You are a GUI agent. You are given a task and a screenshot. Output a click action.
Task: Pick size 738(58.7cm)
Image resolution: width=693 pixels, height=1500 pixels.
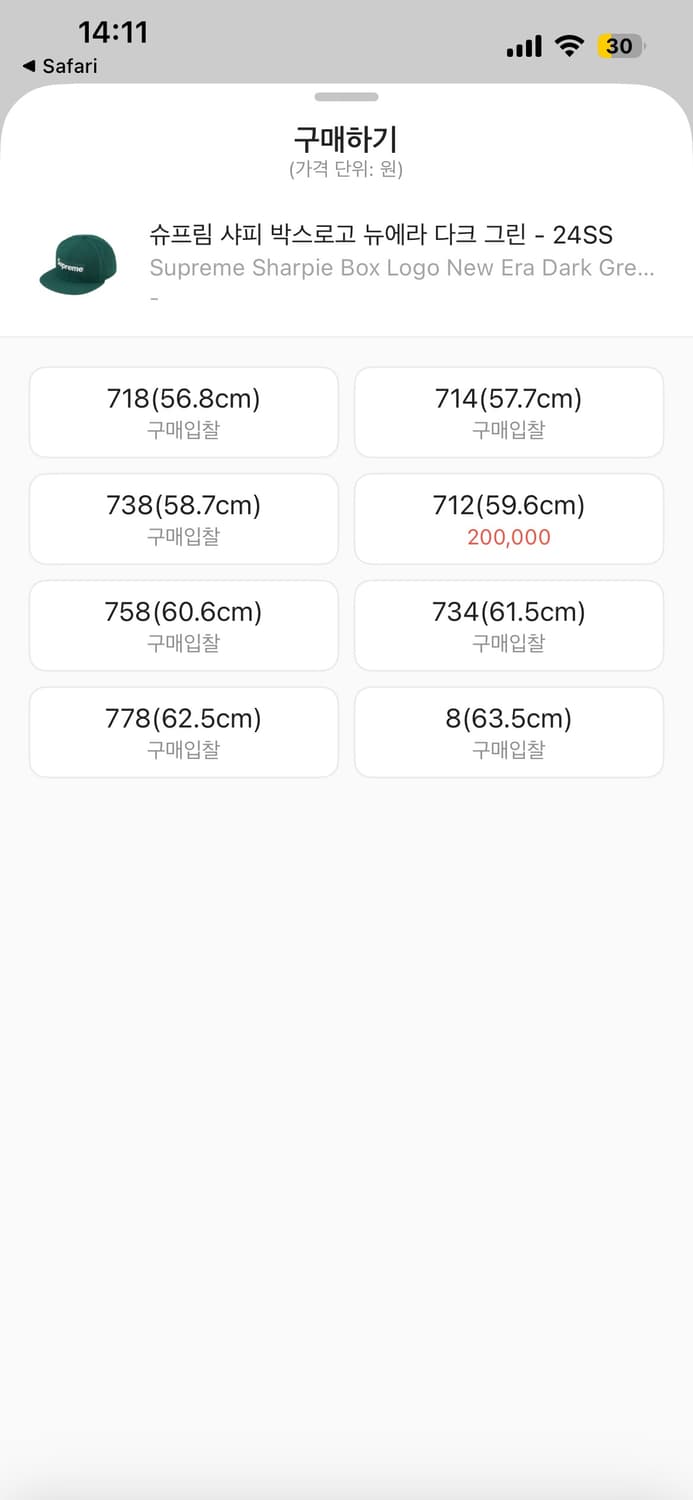point(184,519)
